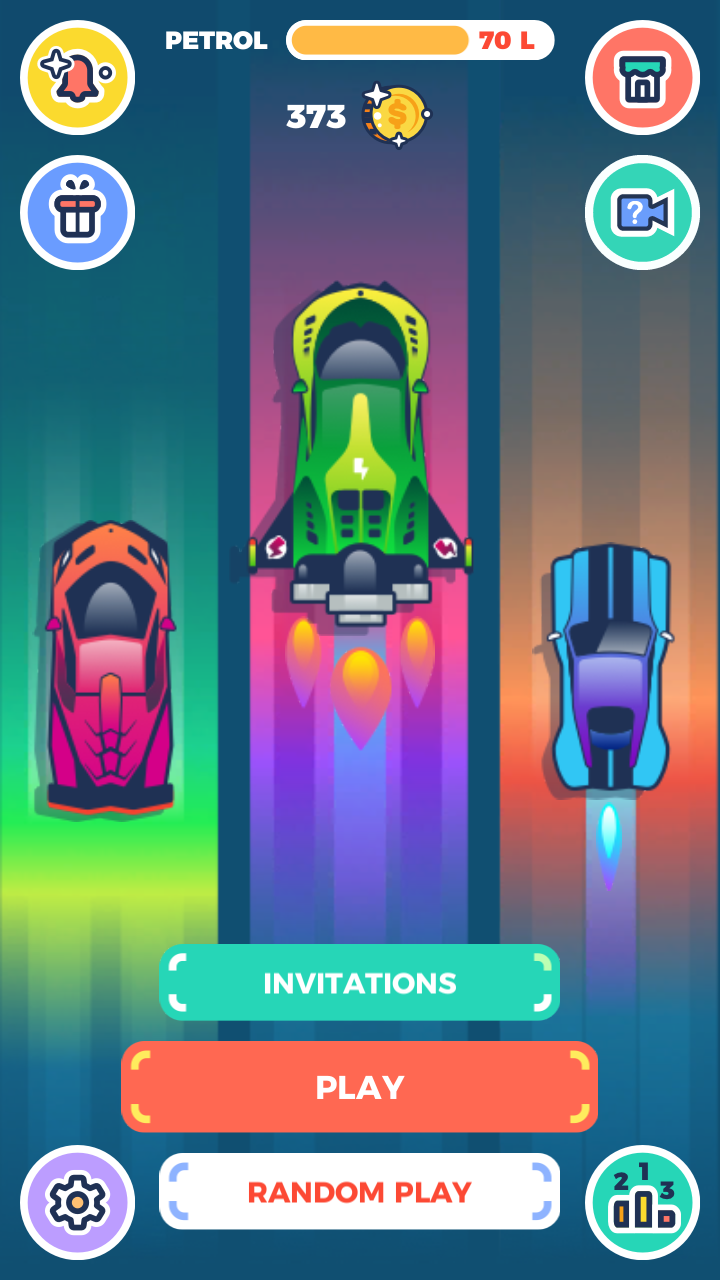Open the garage shop icon

click(x=642, y=77)
